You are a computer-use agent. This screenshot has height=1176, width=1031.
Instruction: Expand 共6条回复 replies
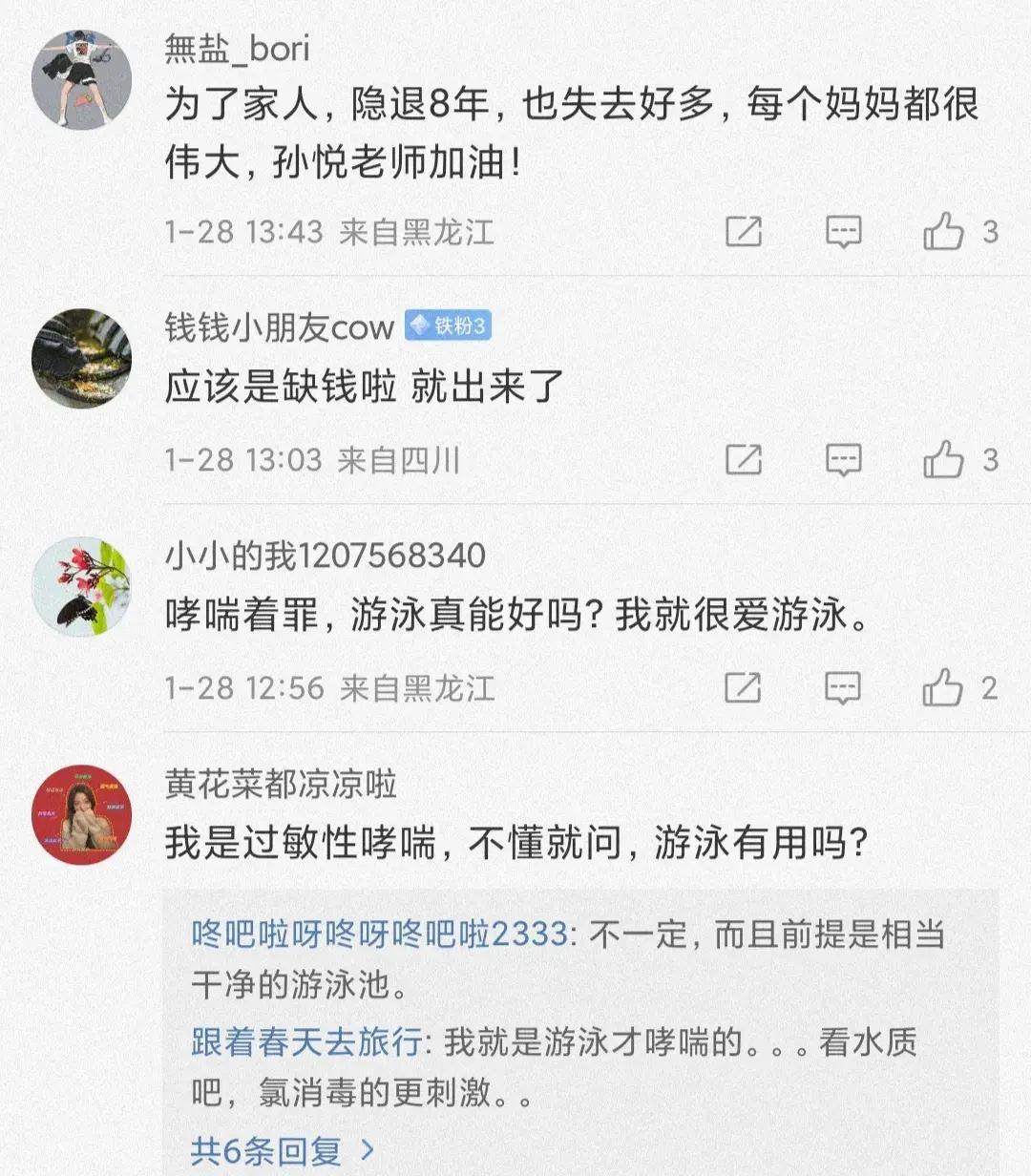(283, 1150)
